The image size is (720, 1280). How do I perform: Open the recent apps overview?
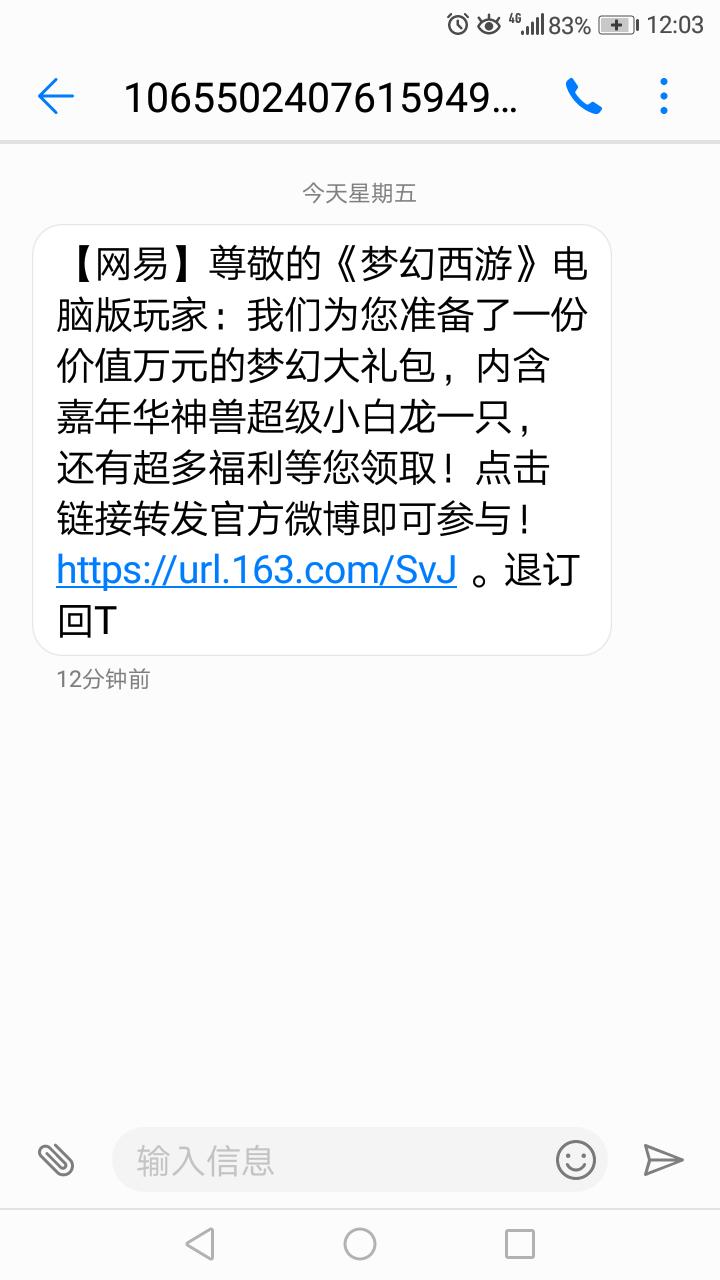[x=520, y=1244]
